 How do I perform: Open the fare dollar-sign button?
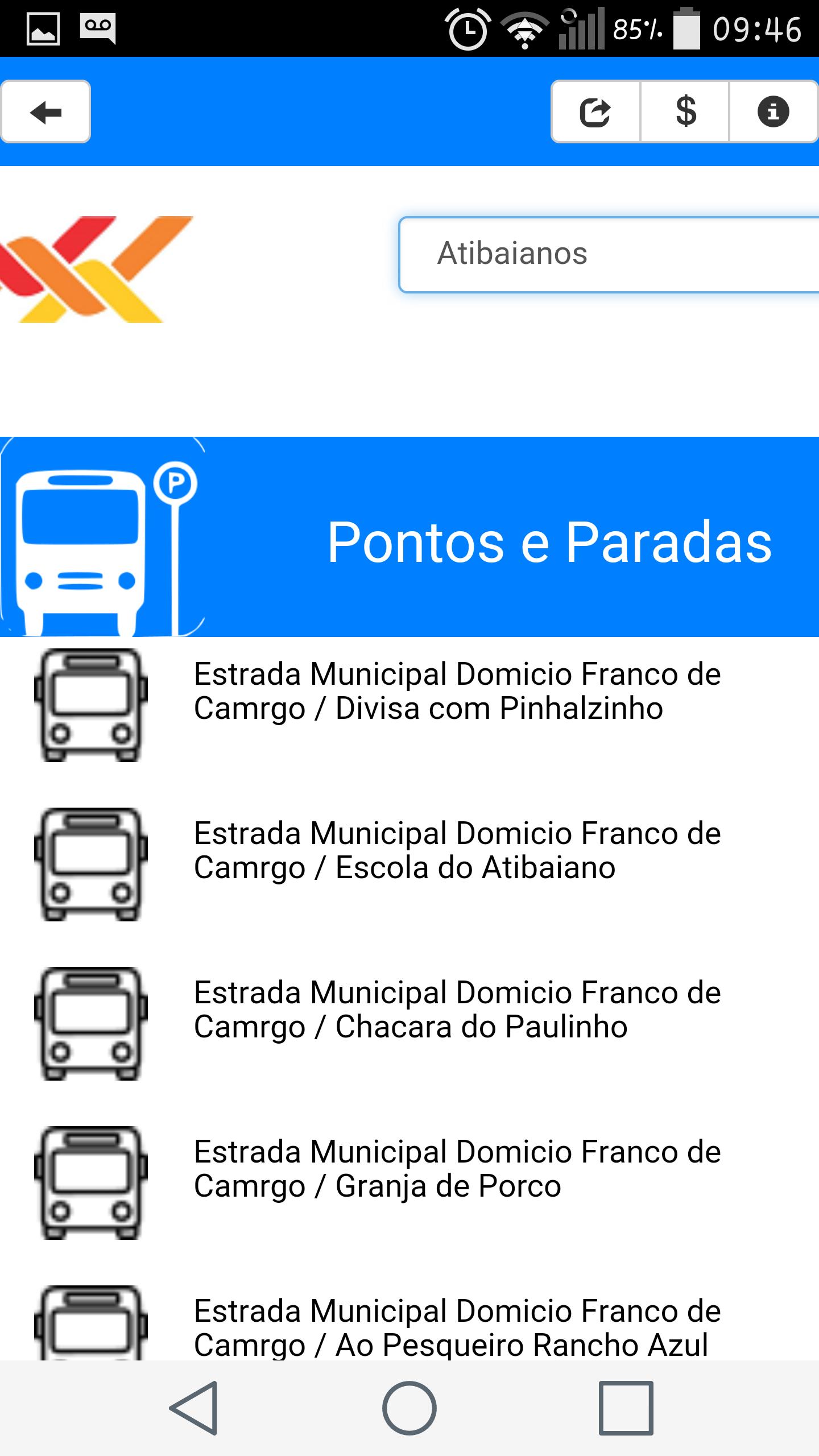[685, 111]
